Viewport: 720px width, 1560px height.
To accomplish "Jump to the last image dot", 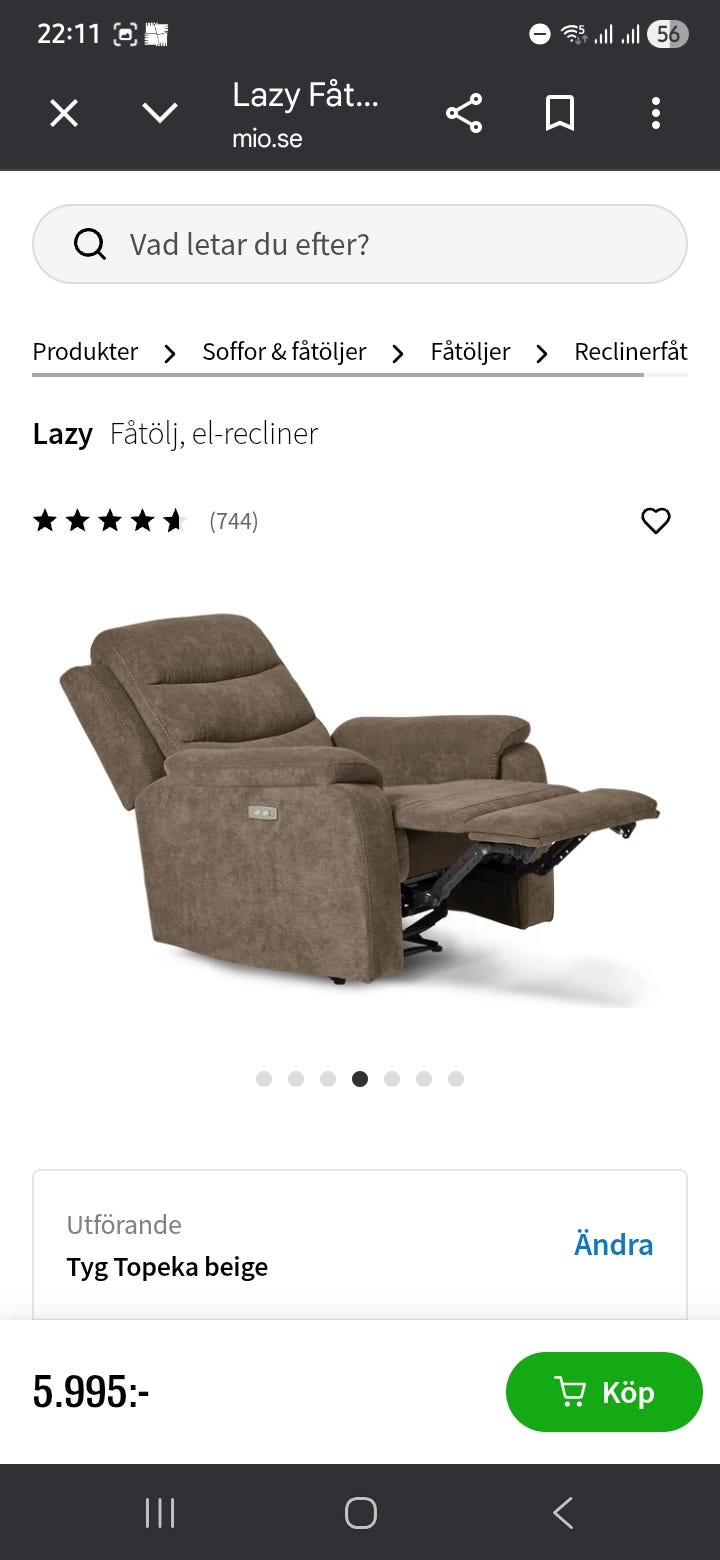I will 456,1079.
